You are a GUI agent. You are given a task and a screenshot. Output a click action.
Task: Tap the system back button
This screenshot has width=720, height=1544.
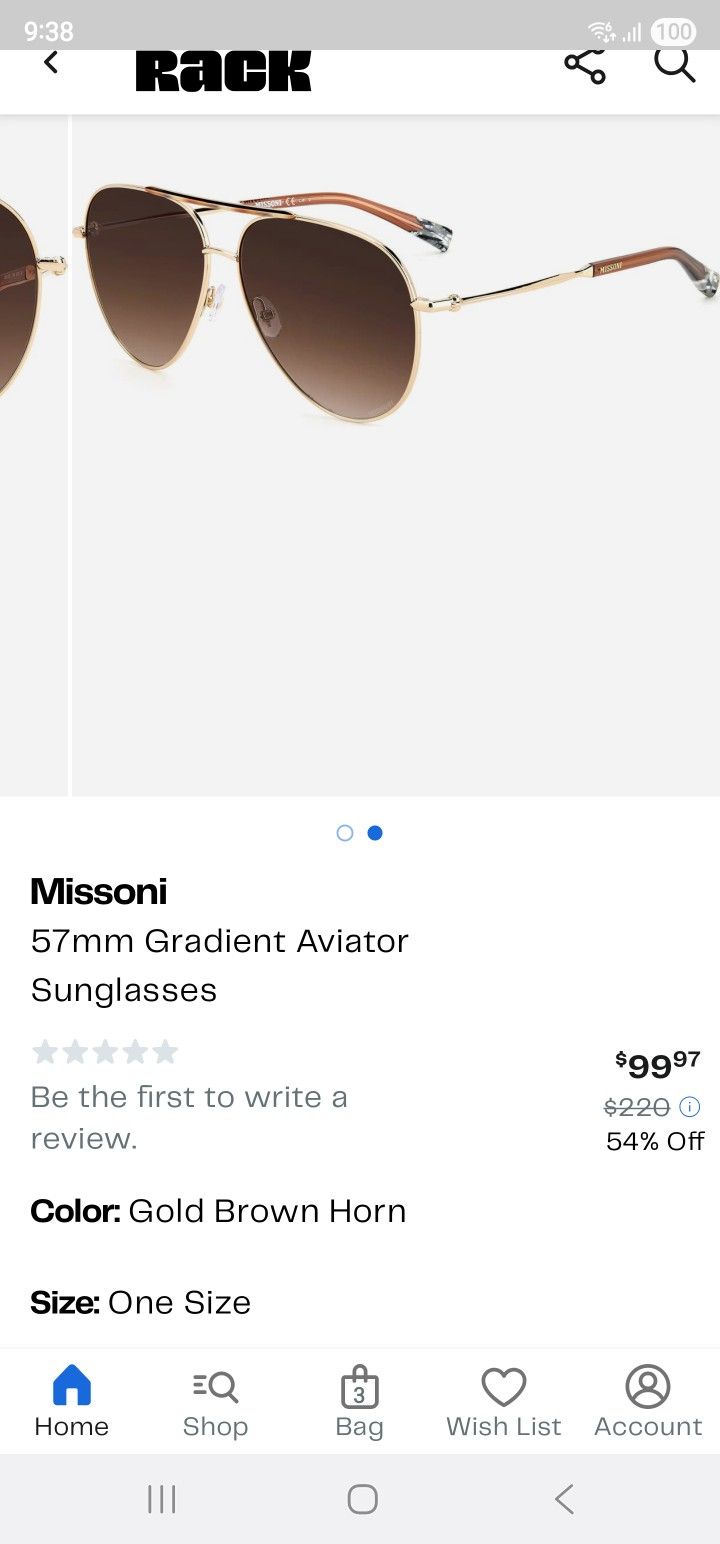pos(564,1499)
